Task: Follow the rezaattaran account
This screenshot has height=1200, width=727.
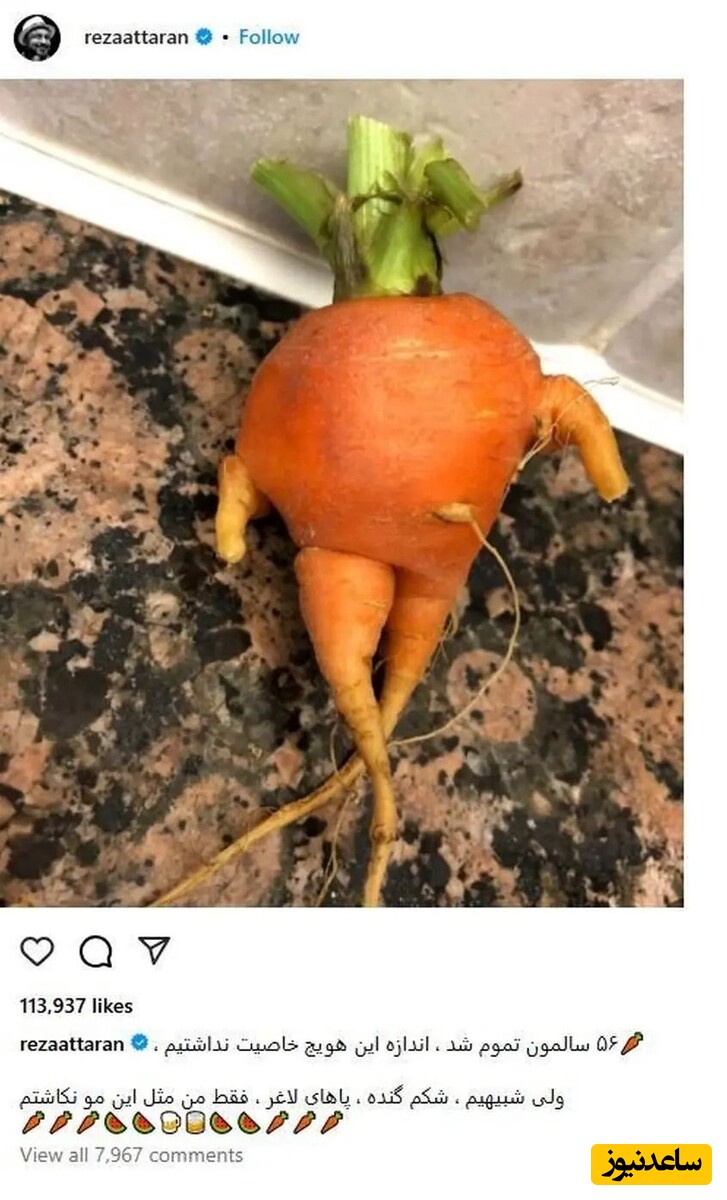Action: pyautogui.click(x=269, y=37)
